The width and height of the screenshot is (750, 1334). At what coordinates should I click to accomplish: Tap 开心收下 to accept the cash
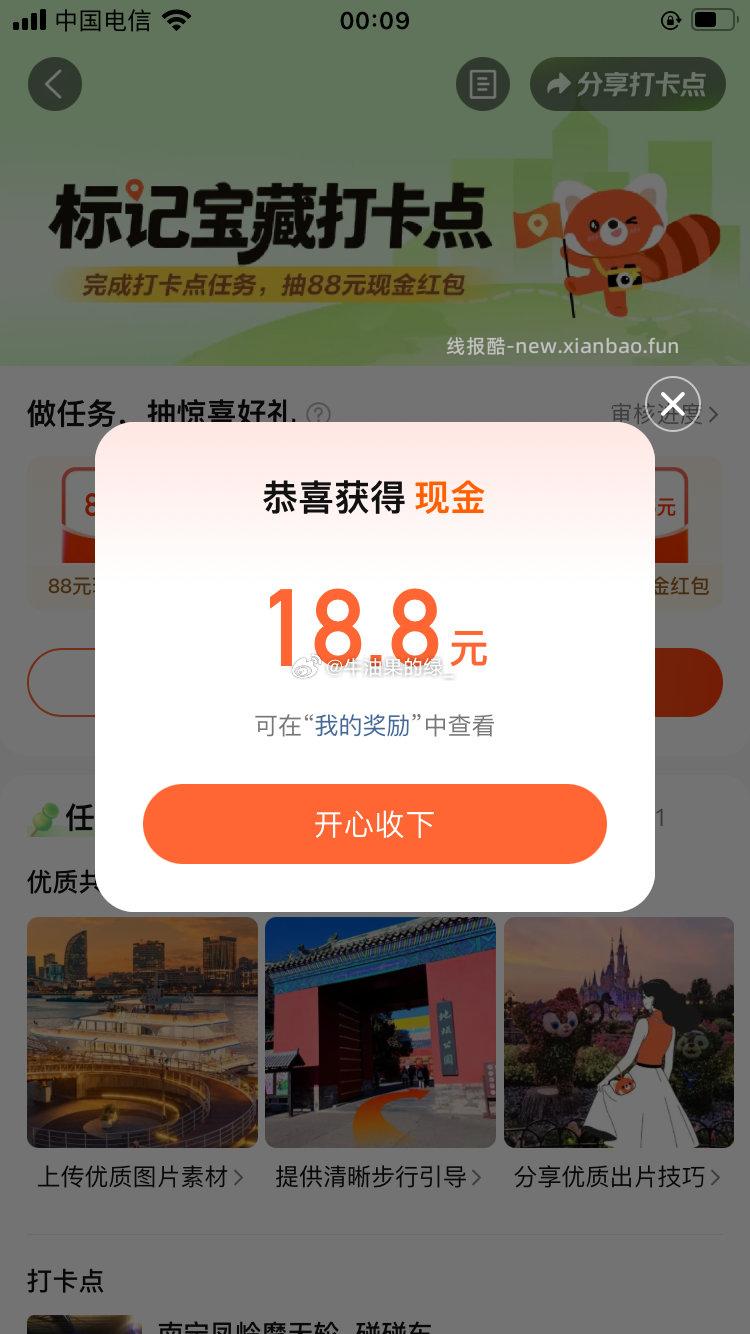pos(375,823)
